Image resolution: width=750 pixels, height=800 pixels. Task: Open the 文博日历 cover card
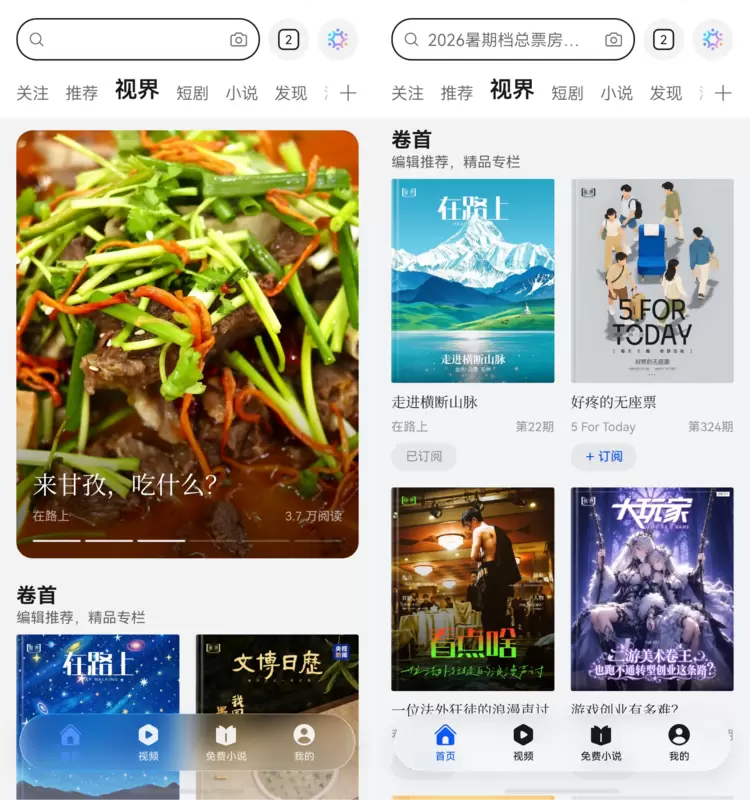click(x=277, y=673)
